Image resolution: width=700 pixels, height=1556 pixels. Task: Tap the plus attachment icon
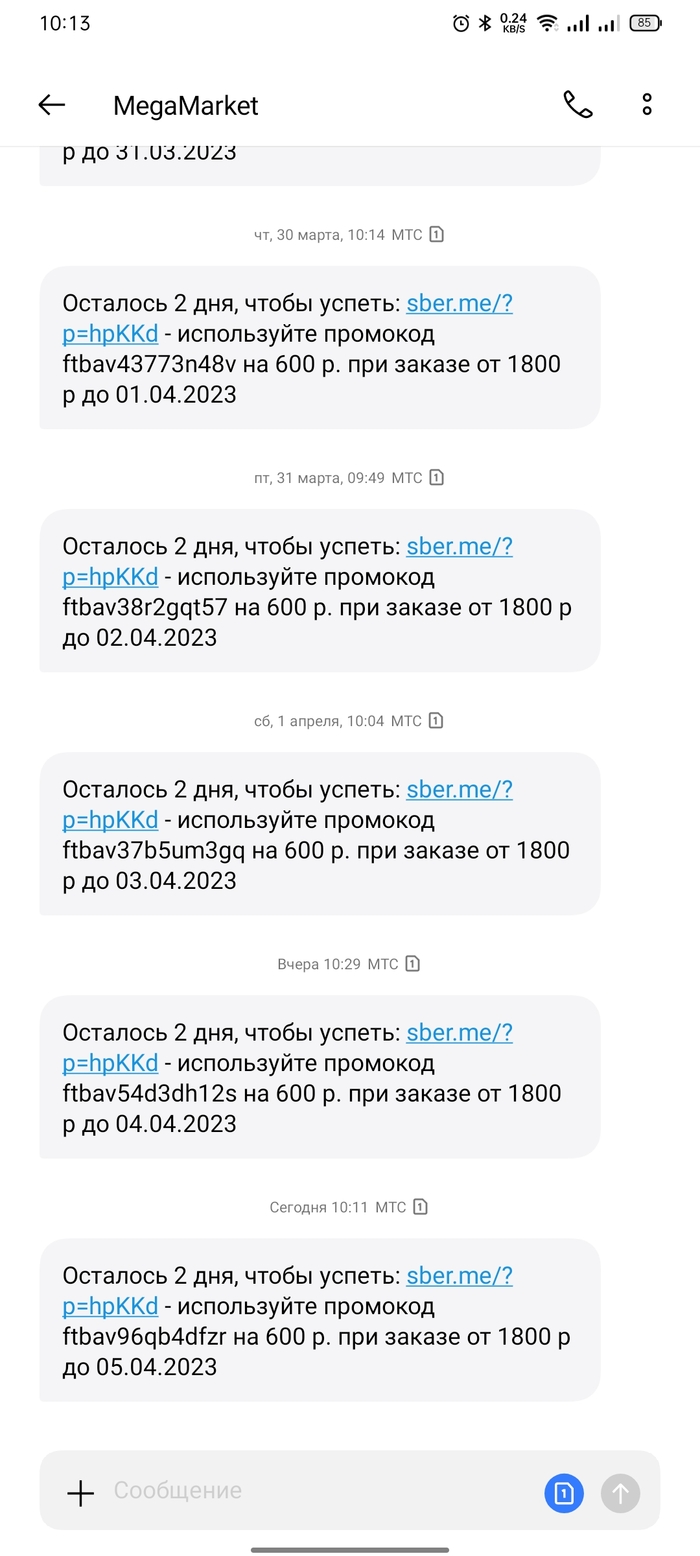coord(80,1494)
